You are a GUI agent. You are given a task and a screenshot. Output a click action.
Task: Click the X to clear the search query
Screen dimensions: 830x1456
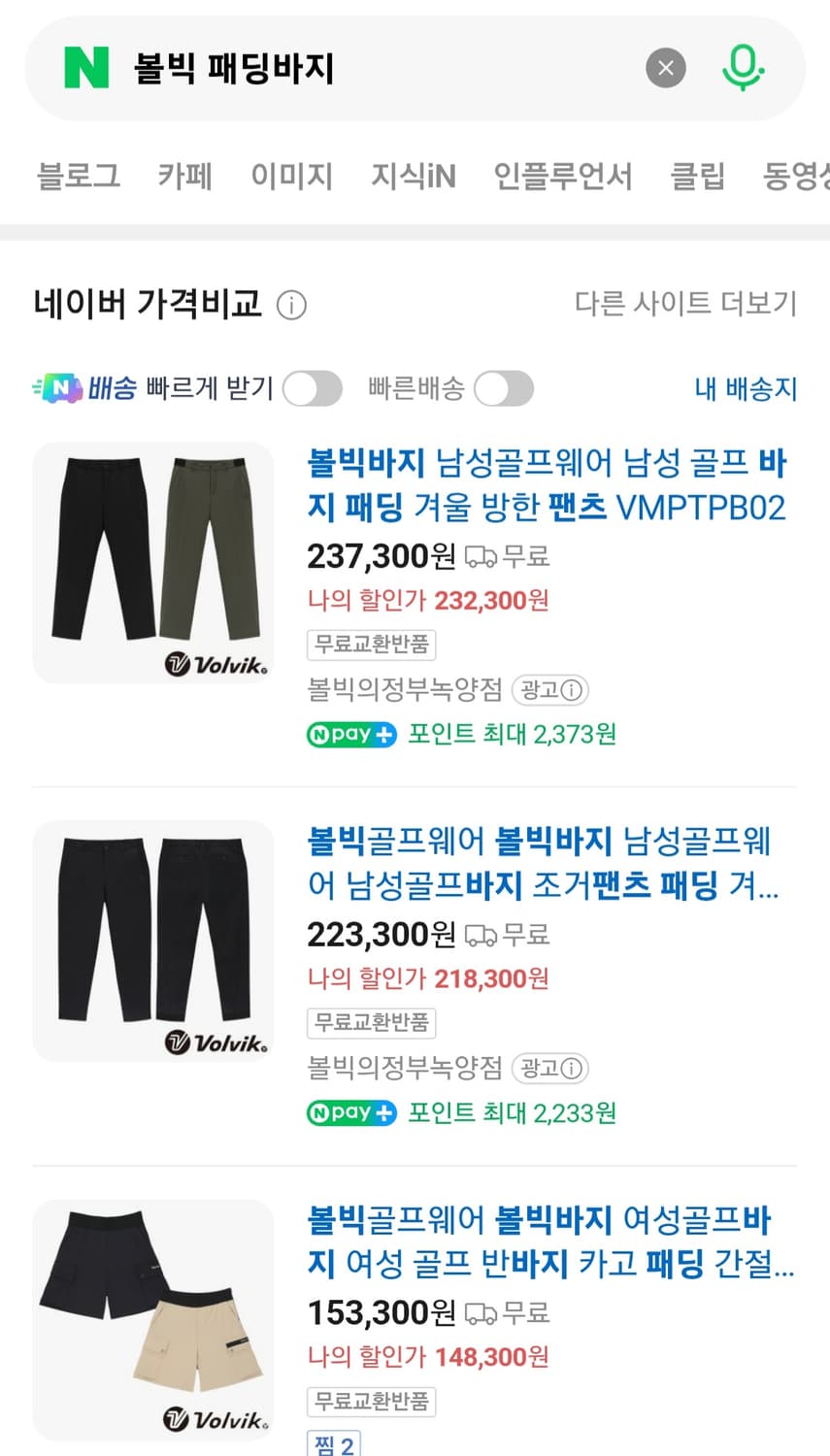coord(666,68)
